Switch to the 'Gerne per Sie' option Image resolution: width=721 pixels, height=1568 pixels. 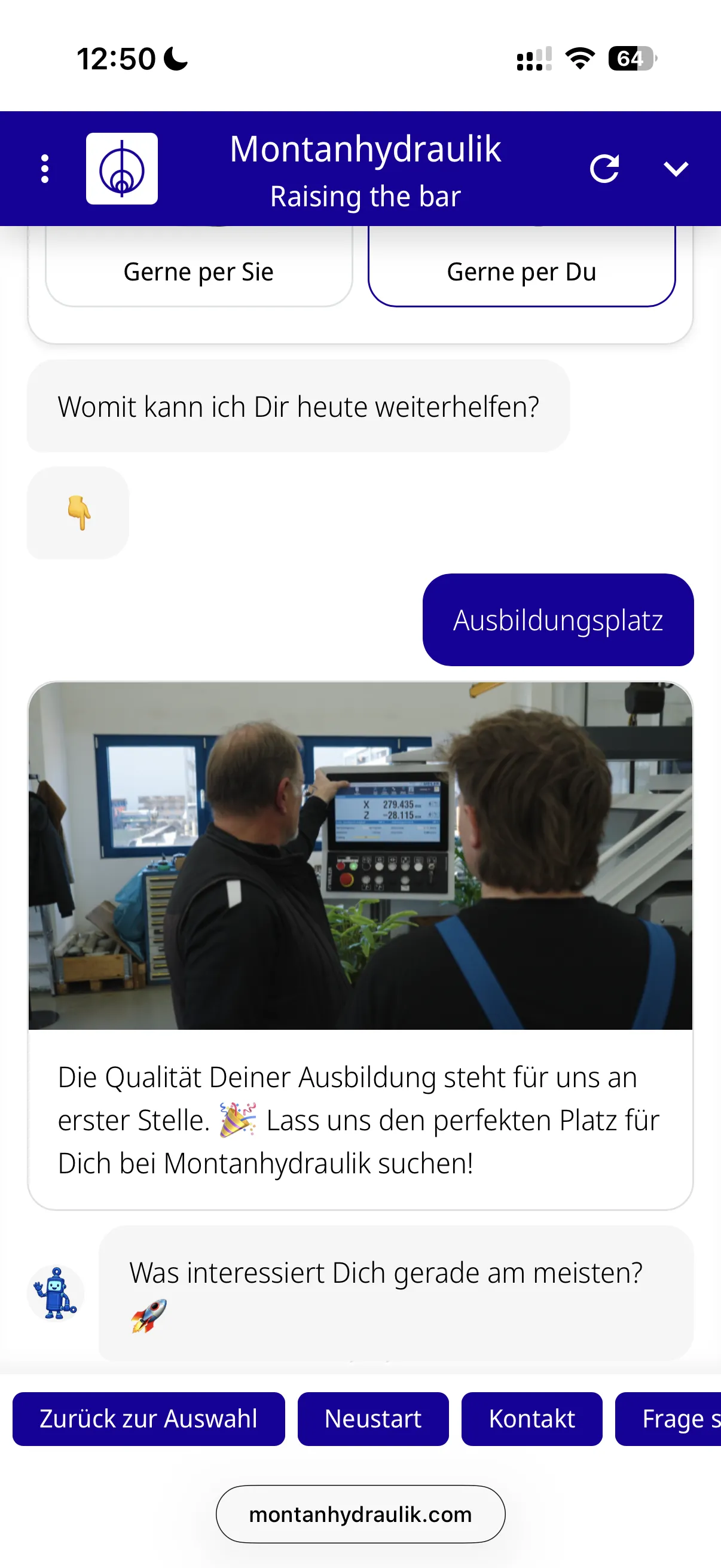click(x=198, y=271)
